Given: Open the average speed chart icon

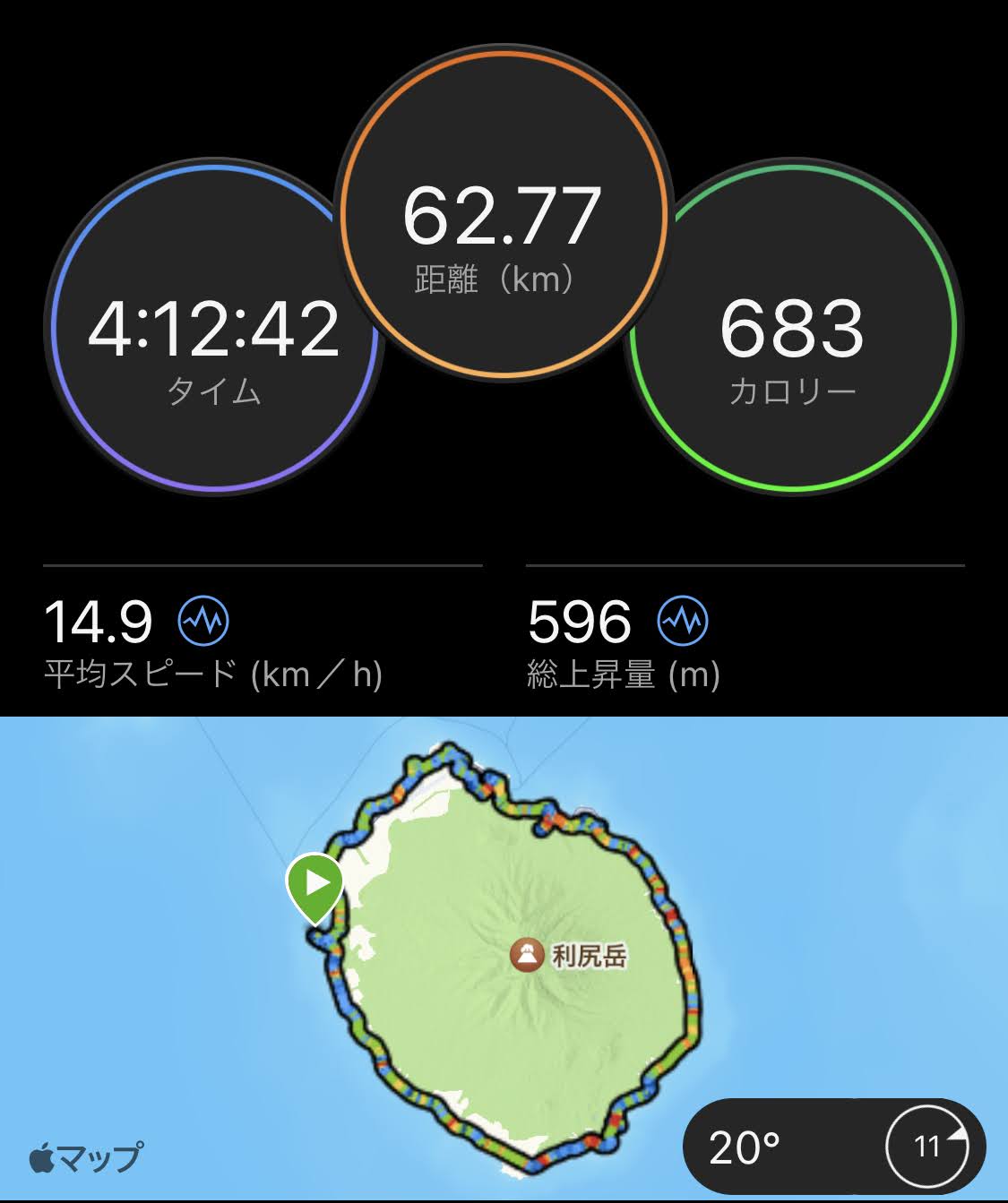Looking at the screenshot, I should (x=203, y=620).
